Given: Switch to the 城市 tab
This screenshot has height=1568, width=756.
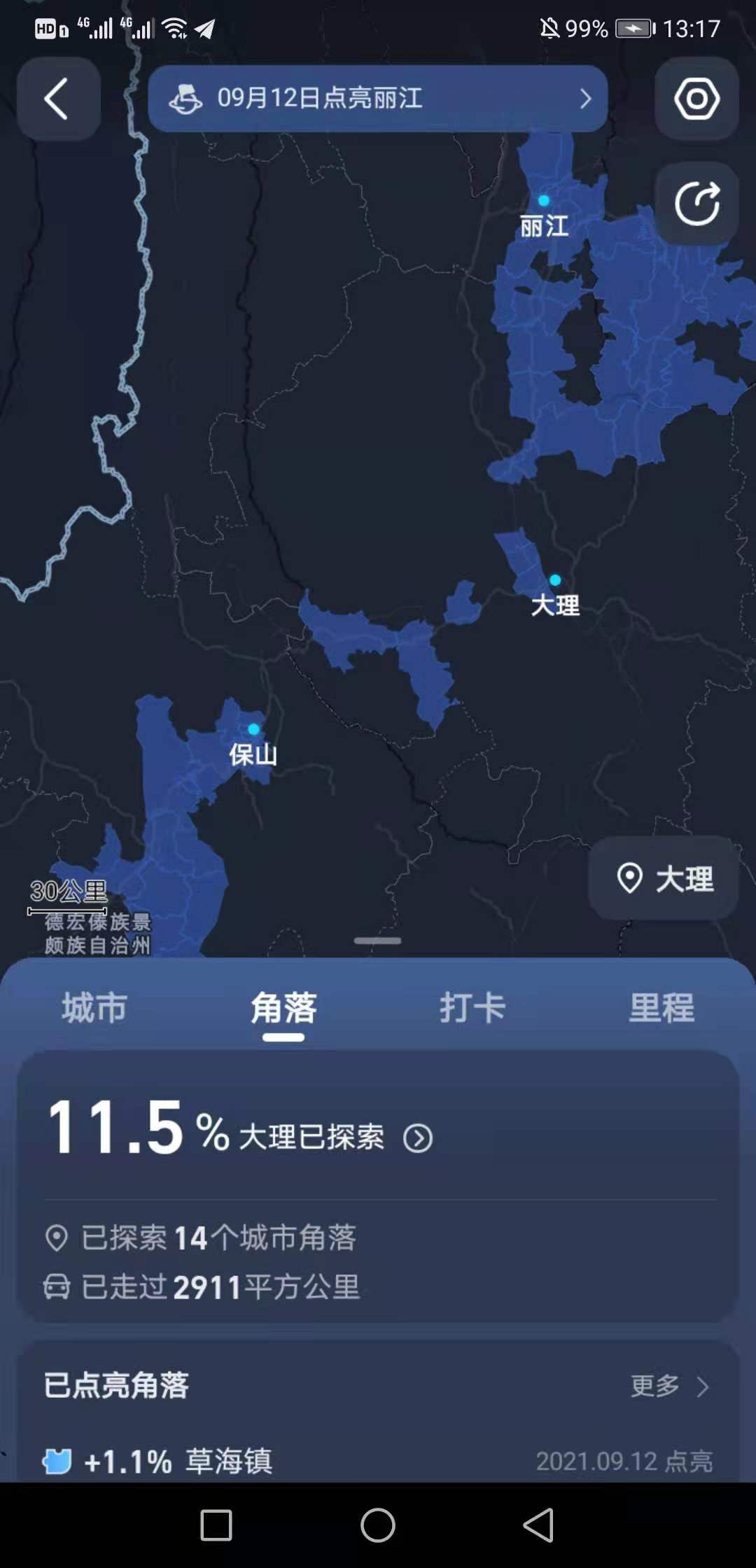Looking at the screenshot, I should [94, 1009].
